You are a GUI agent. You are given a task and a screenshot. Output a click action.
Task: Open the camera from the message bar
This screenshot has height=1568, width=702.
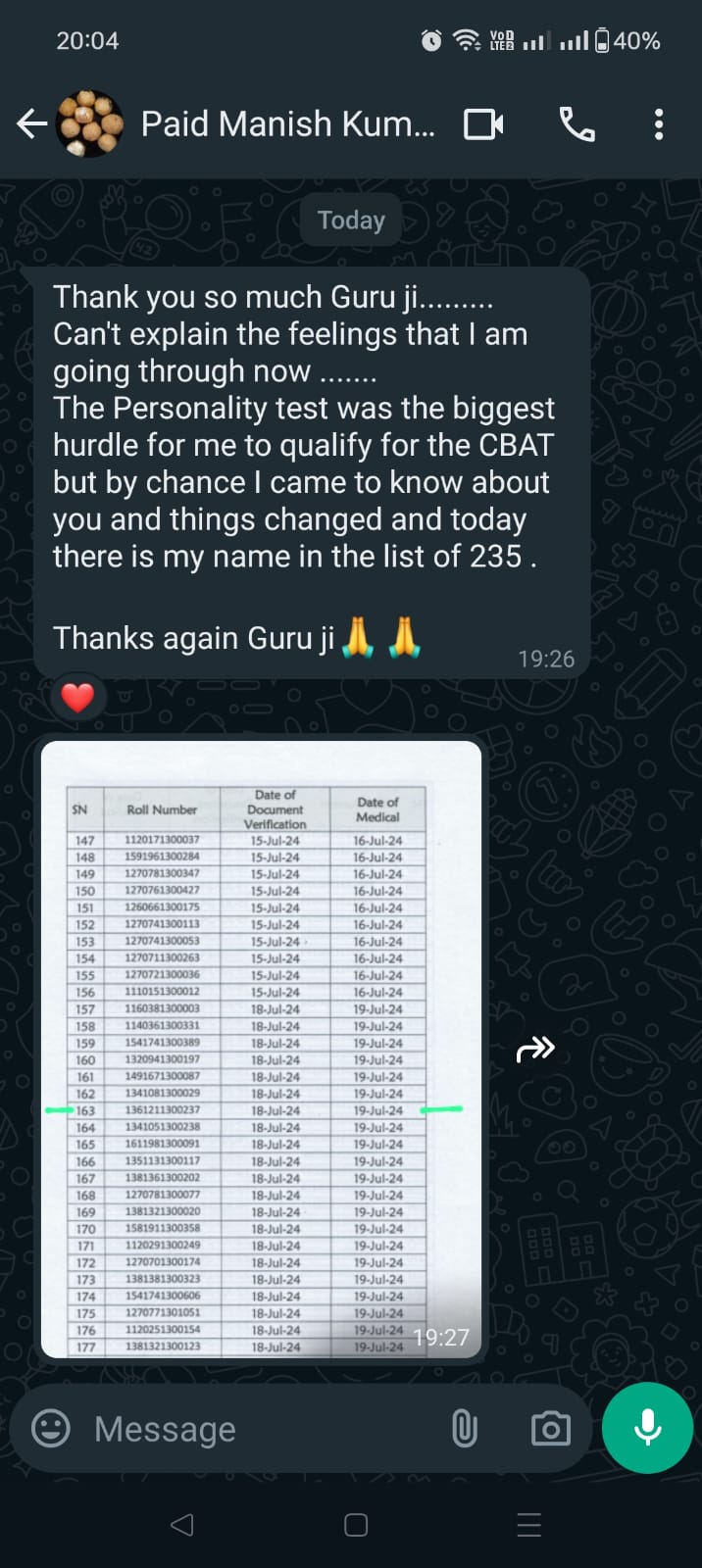pyautogui.click(x=550, y=1429)
